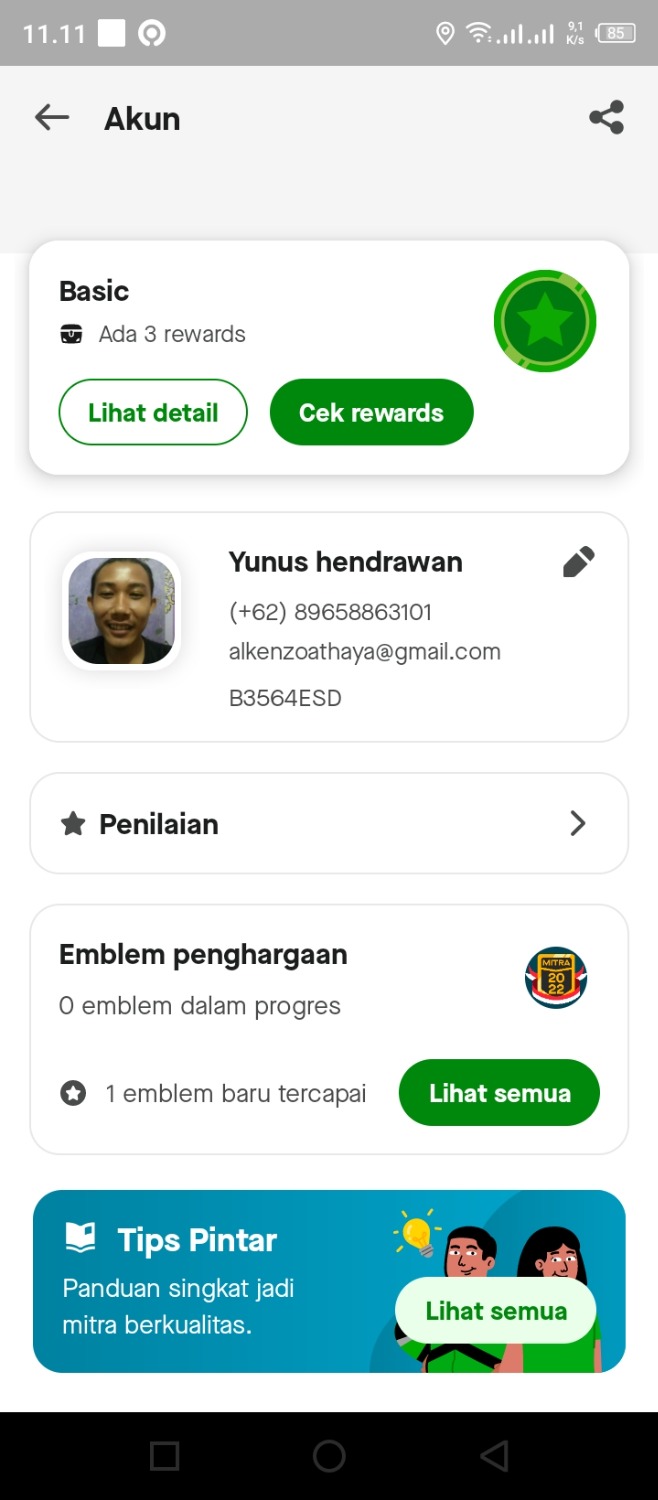658x1500 pixels.
Task: Open the profile photo
Action: (122, 611)
